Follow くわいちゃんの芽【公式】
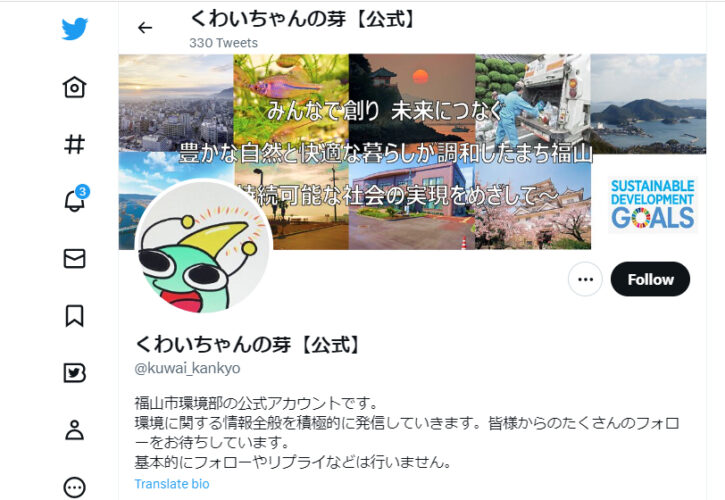This screenshot has width=725, height=500. pos(650,279)
